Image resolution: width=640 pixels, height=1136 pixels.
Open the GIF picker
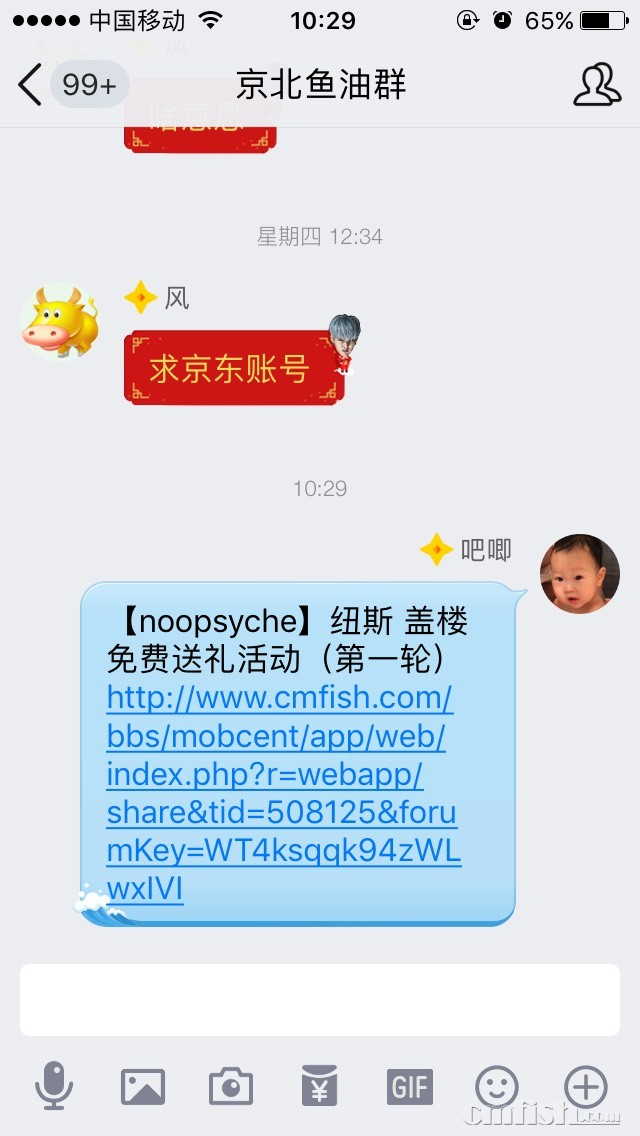[x=409, y=1086]
